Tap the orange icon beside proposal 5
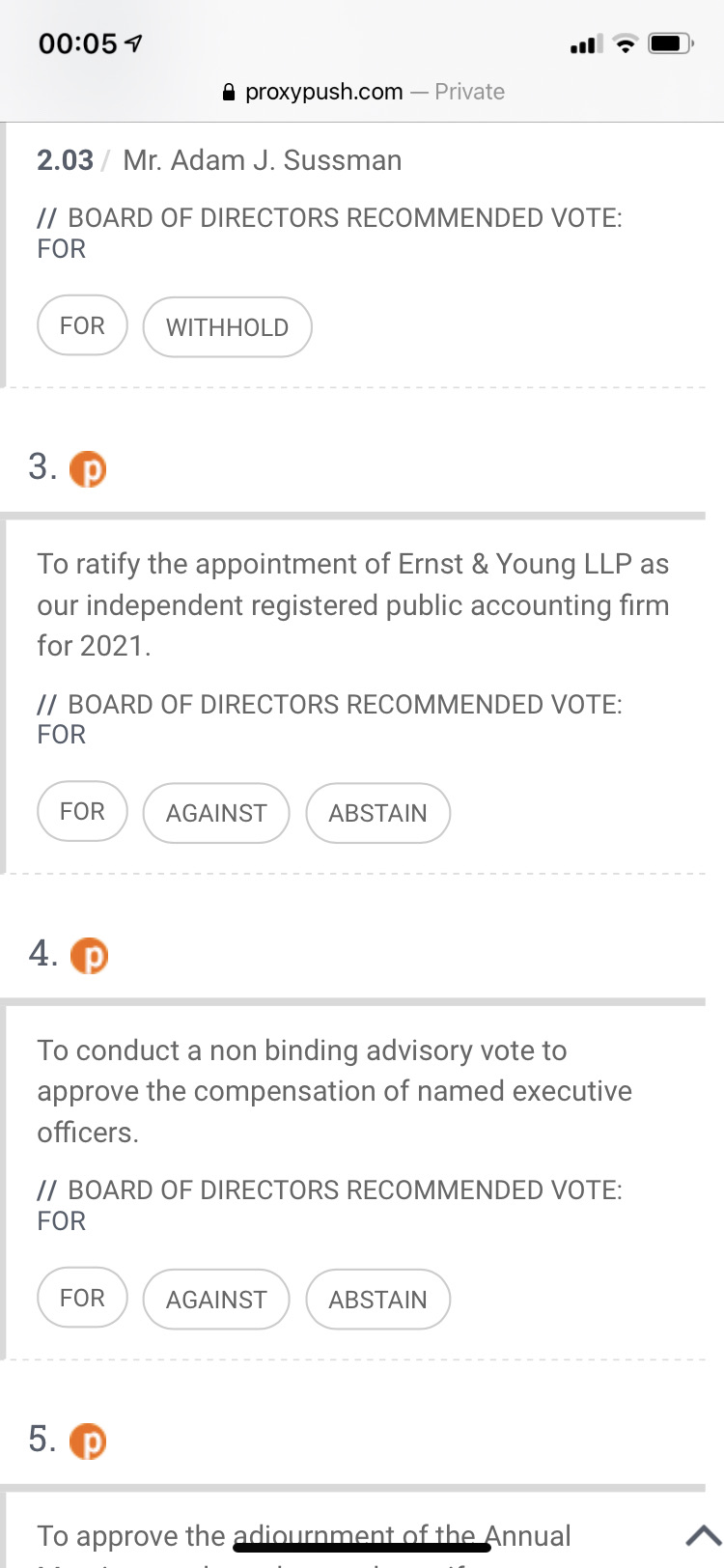This screenshot has width=724, height=1568. pos(89,1442)
